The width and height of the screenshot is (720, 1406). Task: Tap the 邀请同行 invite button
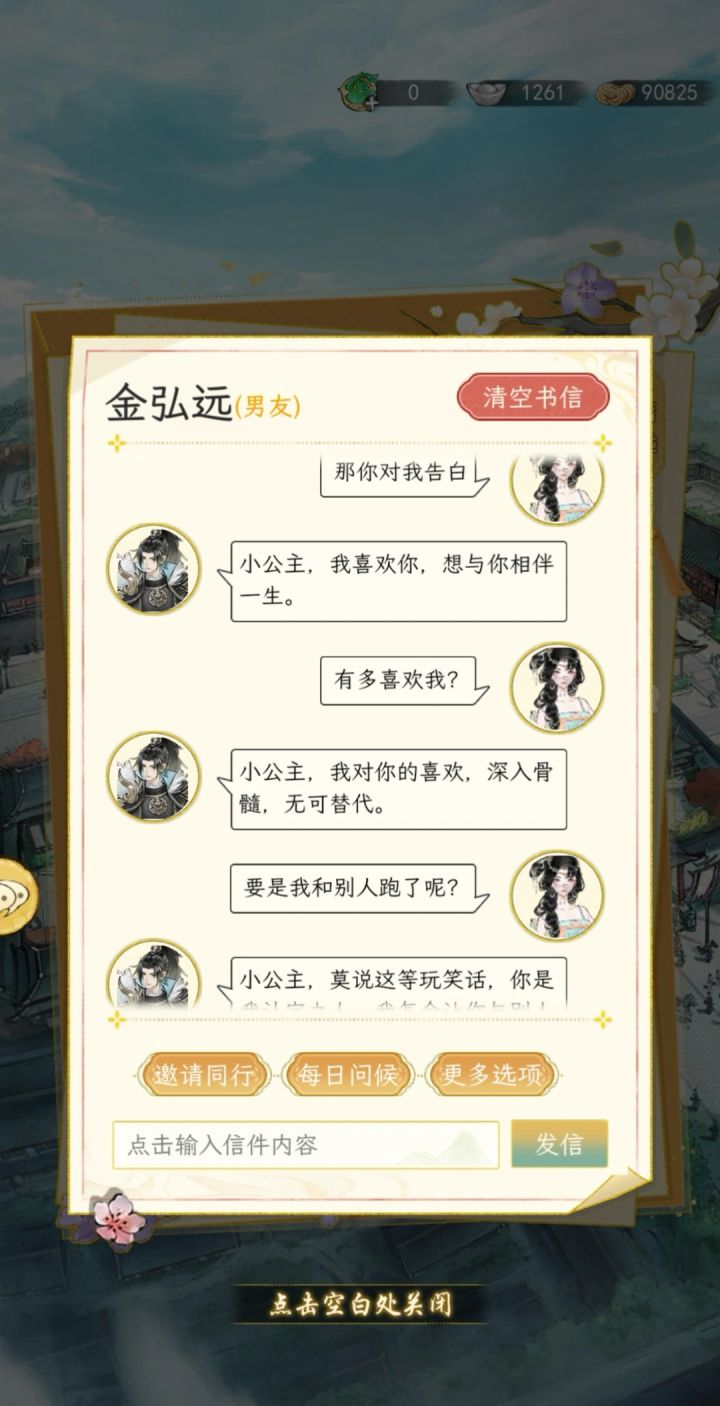(x=204, y=1077)
